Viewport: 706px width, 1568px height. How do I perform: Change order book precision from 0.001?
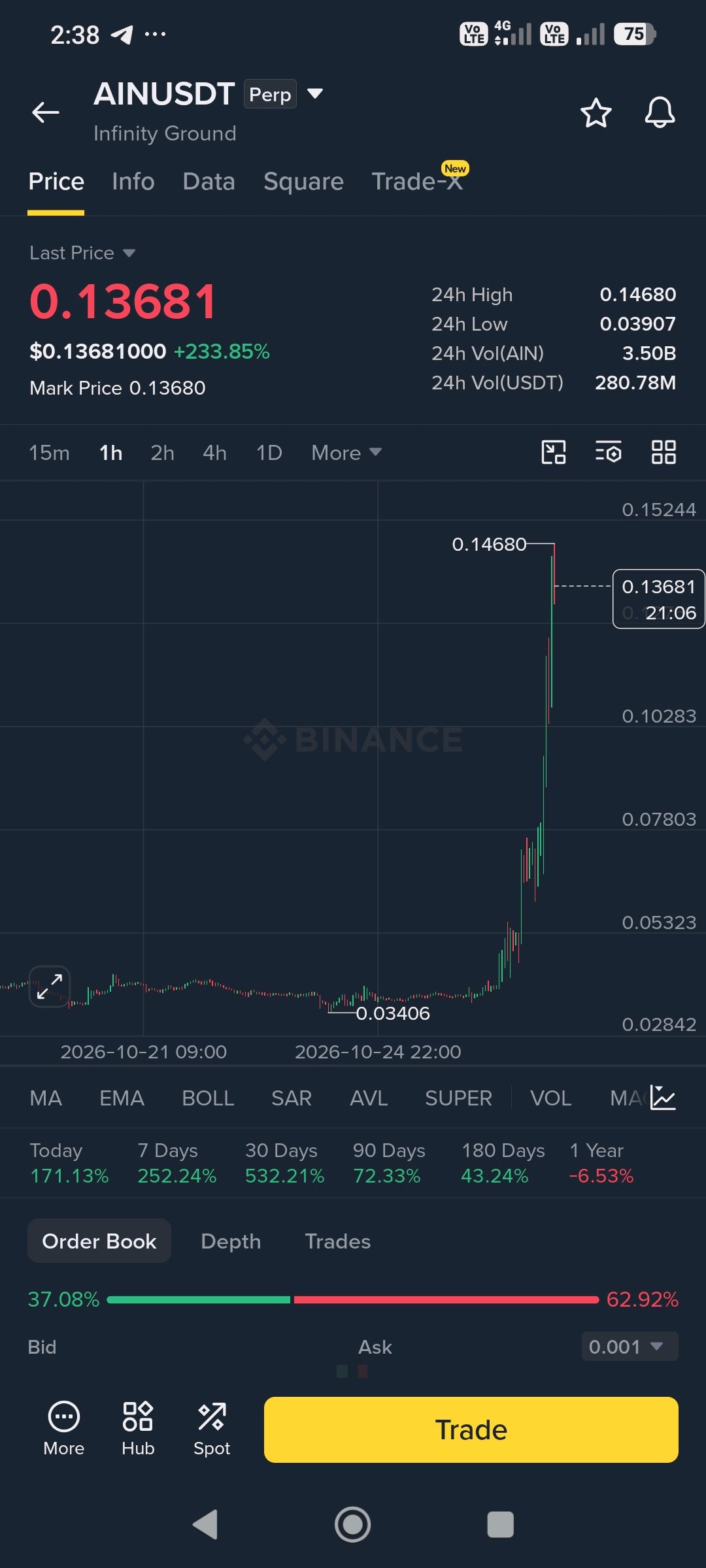pyautogui.click(x=630, y=1346)
